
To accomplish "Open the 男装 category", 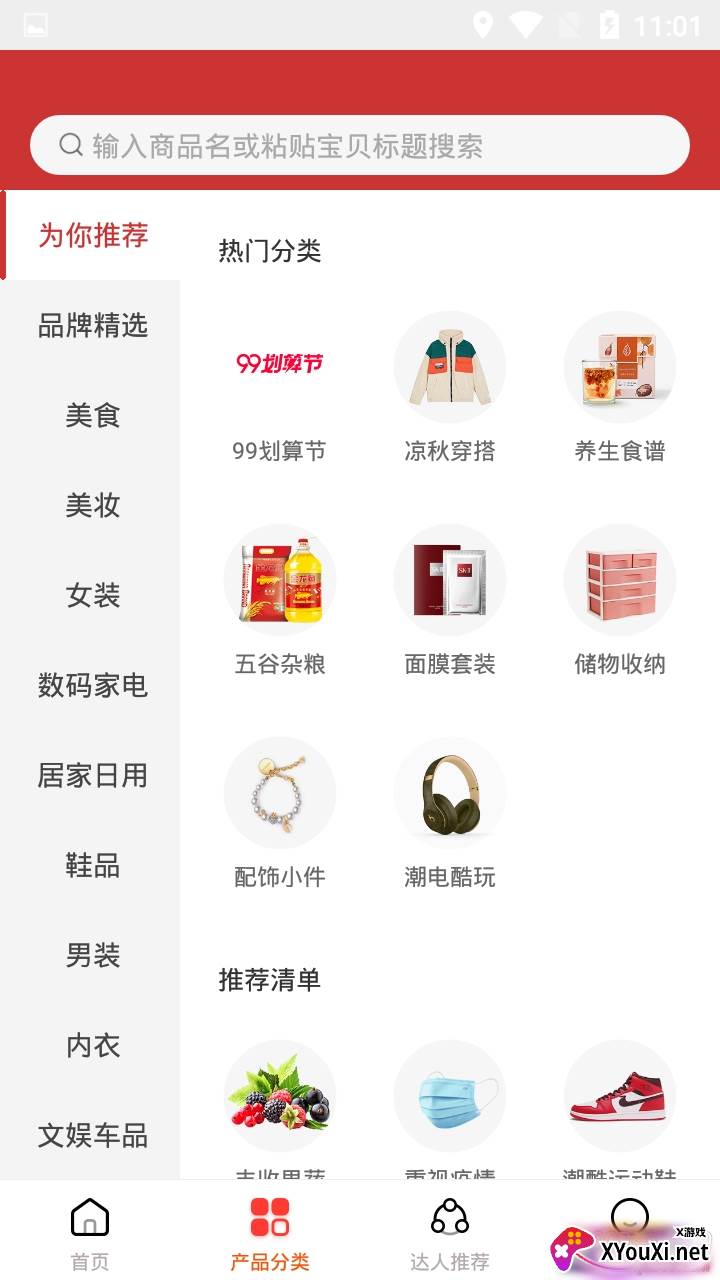I will pos(92,955).
